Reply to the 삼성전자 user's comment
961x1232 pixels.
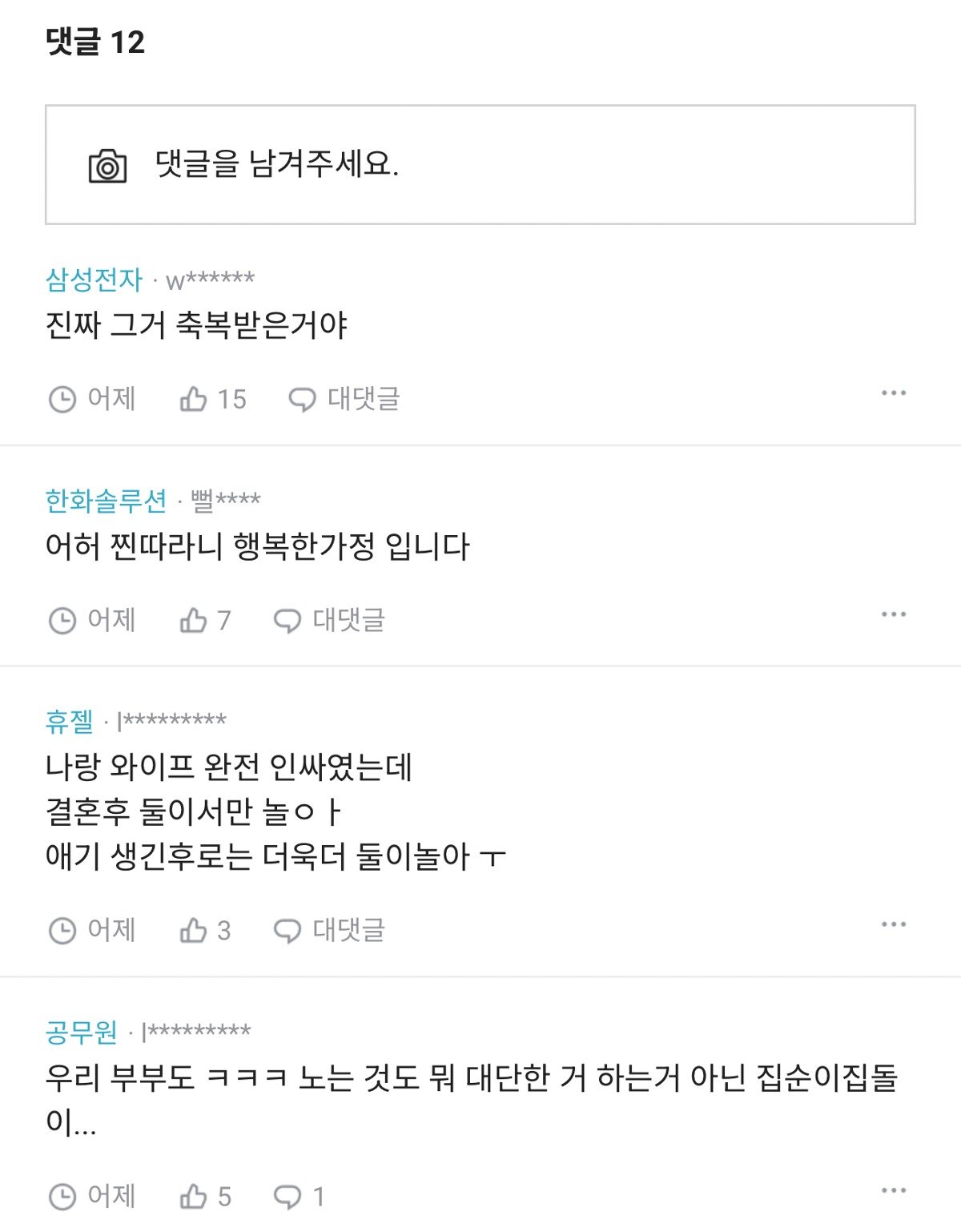pos(344,398)
